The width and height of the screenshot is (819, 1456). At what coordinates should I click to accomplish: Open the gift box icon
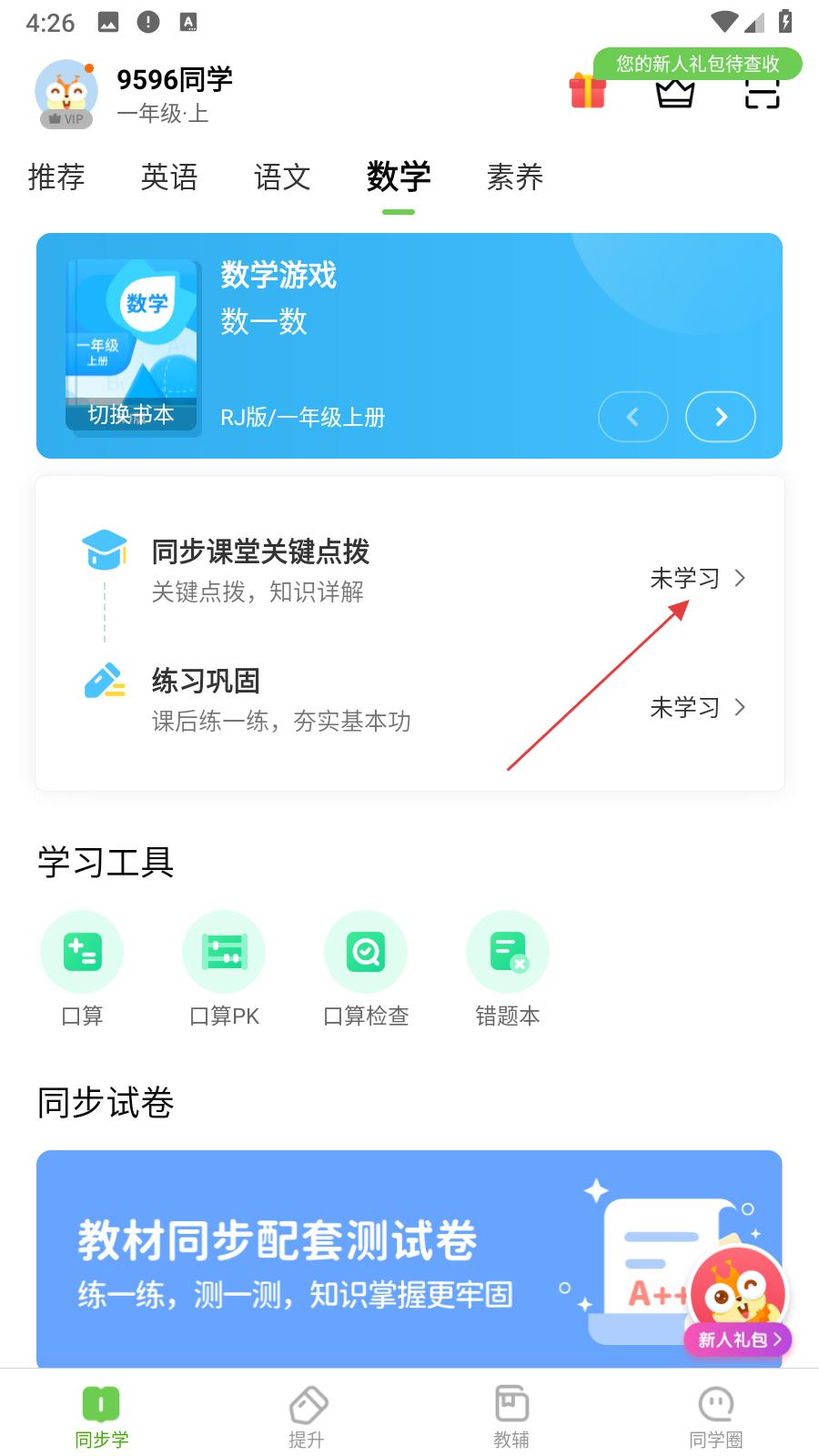pos(587,92)
